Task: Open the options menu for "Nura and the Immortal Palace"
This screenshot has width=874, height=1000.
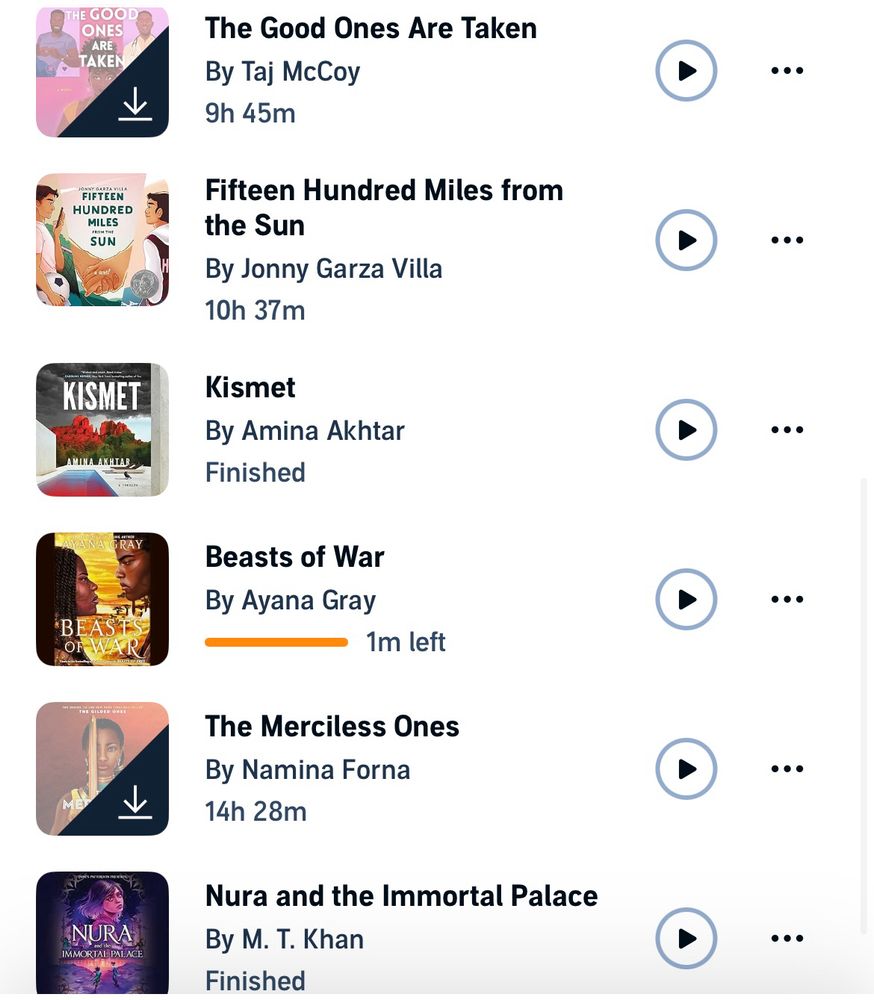Action: click(787, 938)
